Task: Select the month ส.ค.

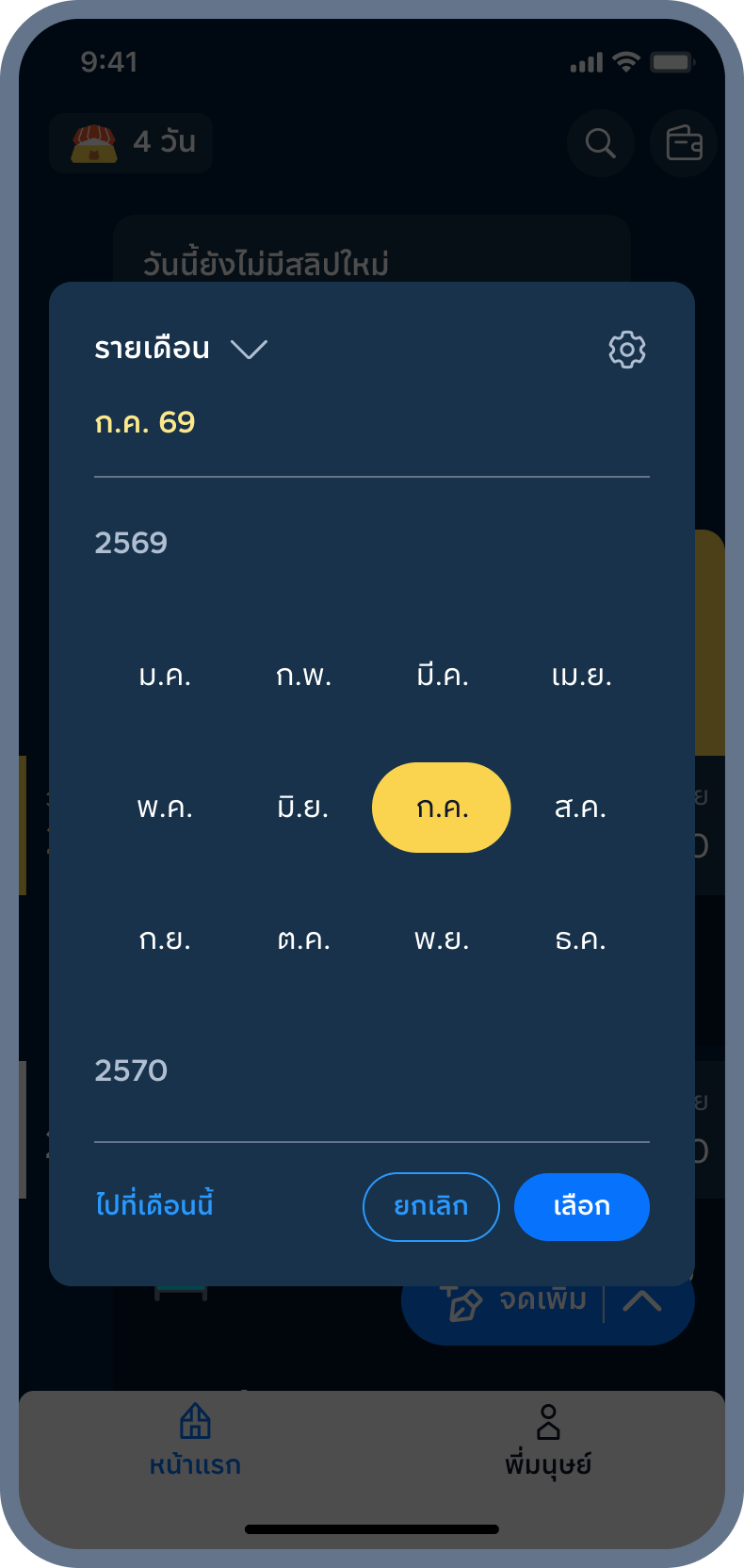Action: (x=580, y=808)
